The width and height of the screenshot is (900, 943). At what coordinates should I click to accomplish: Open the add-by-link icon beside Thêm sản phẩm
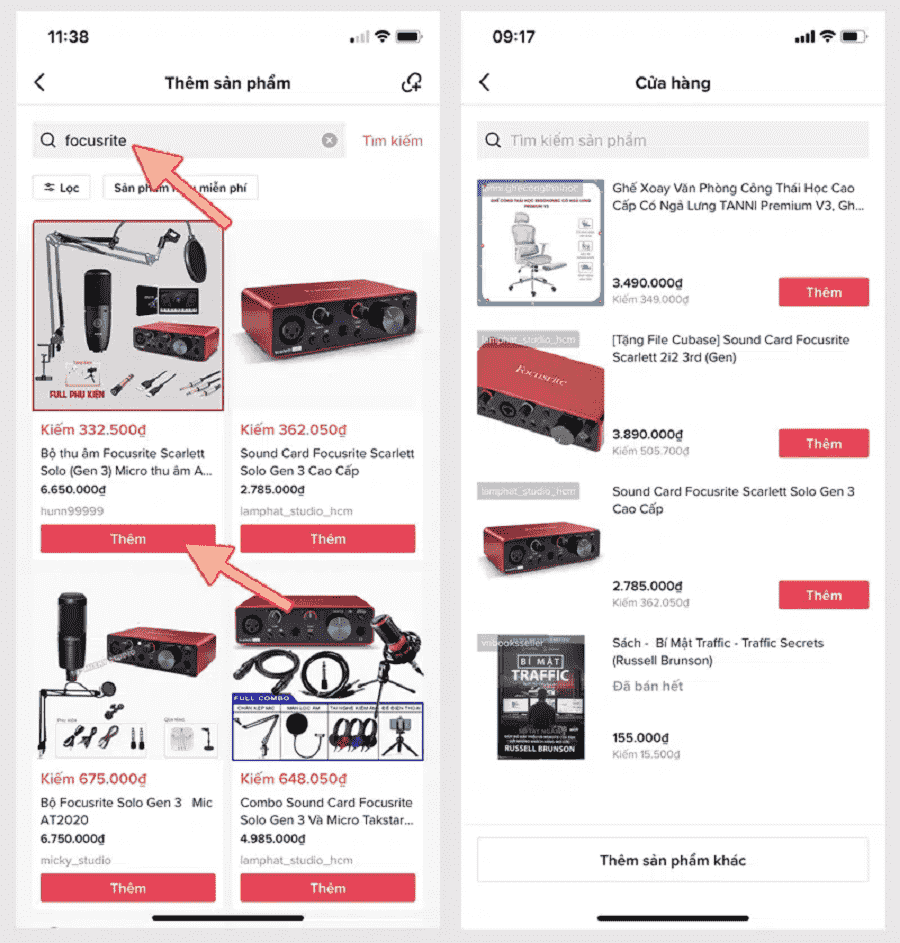[x=411, y=83]
